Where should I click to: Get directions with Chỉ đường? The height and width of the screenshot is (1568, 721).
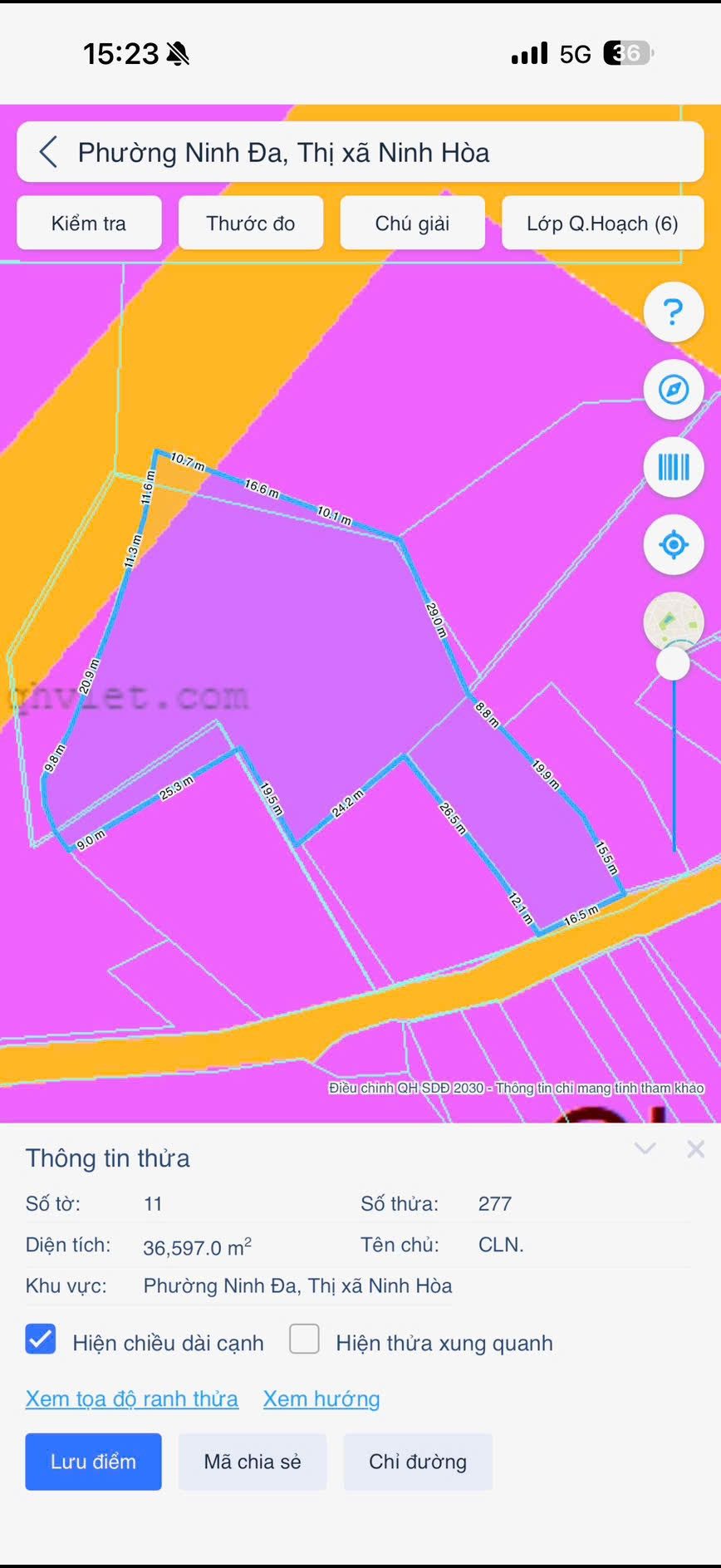[x=418, y=1461]
